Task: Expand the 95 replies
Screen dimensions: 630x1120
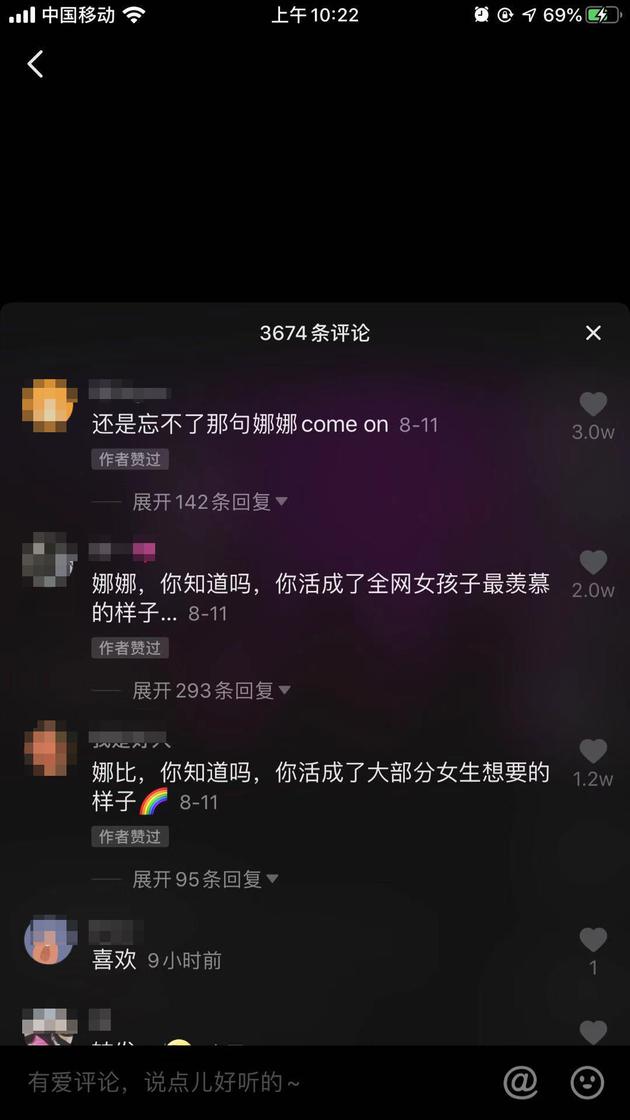Action: click(205, 879)
